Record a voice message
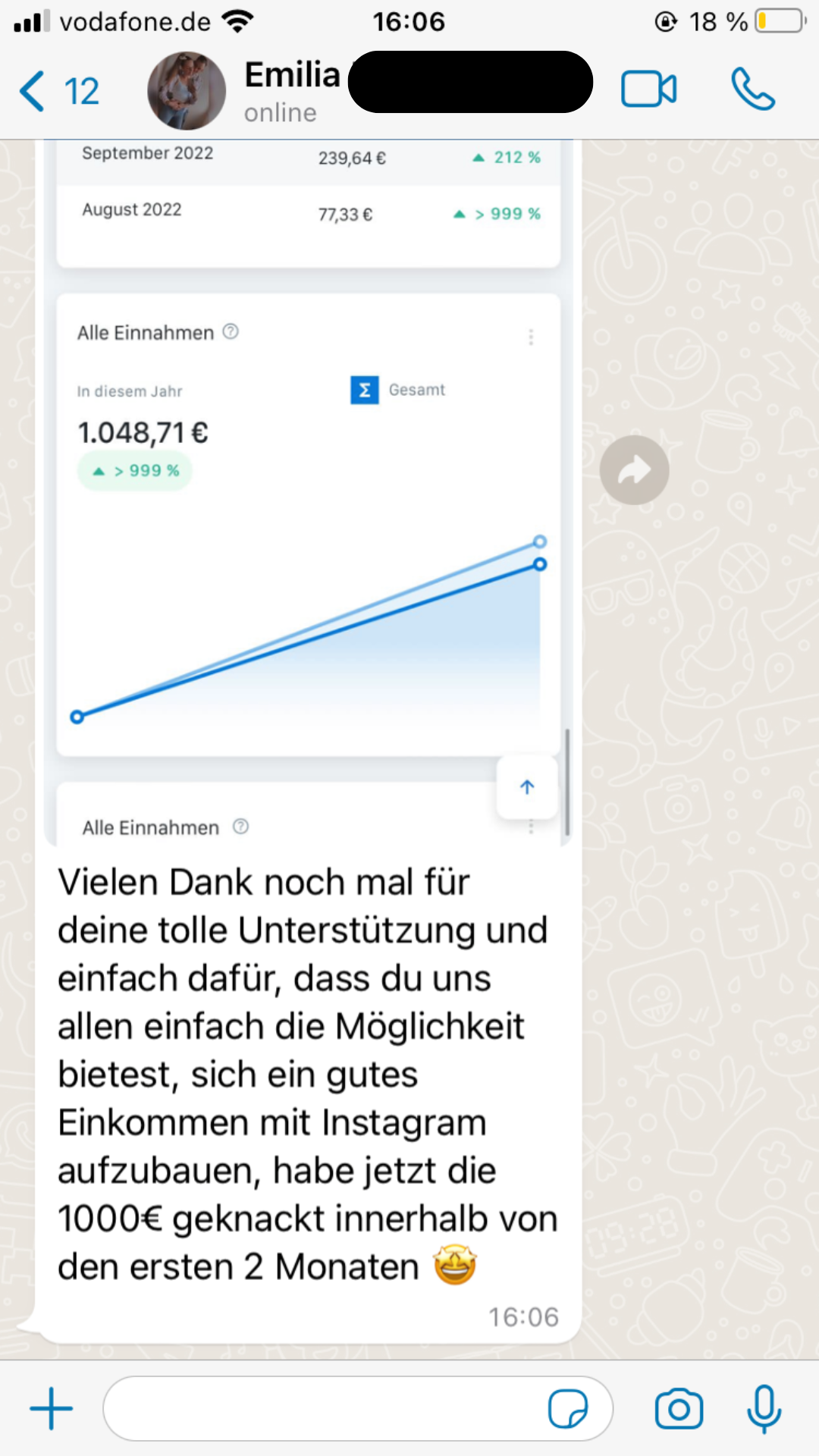Image resolution: width=819 pixels, height=1456 pixels. [764, 1409]
